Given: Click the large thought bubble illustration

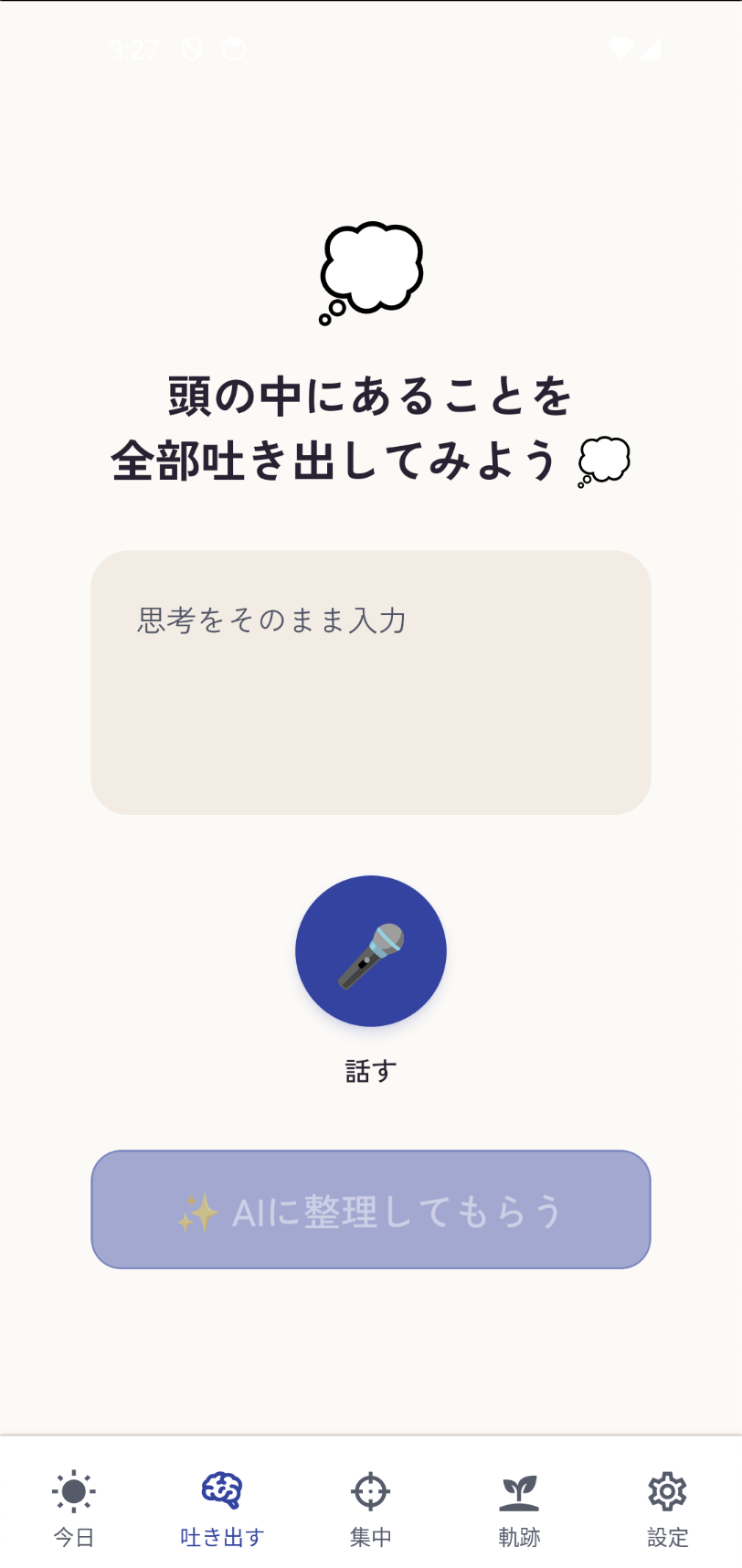Looking at the screenshot, I should point(370,270).
